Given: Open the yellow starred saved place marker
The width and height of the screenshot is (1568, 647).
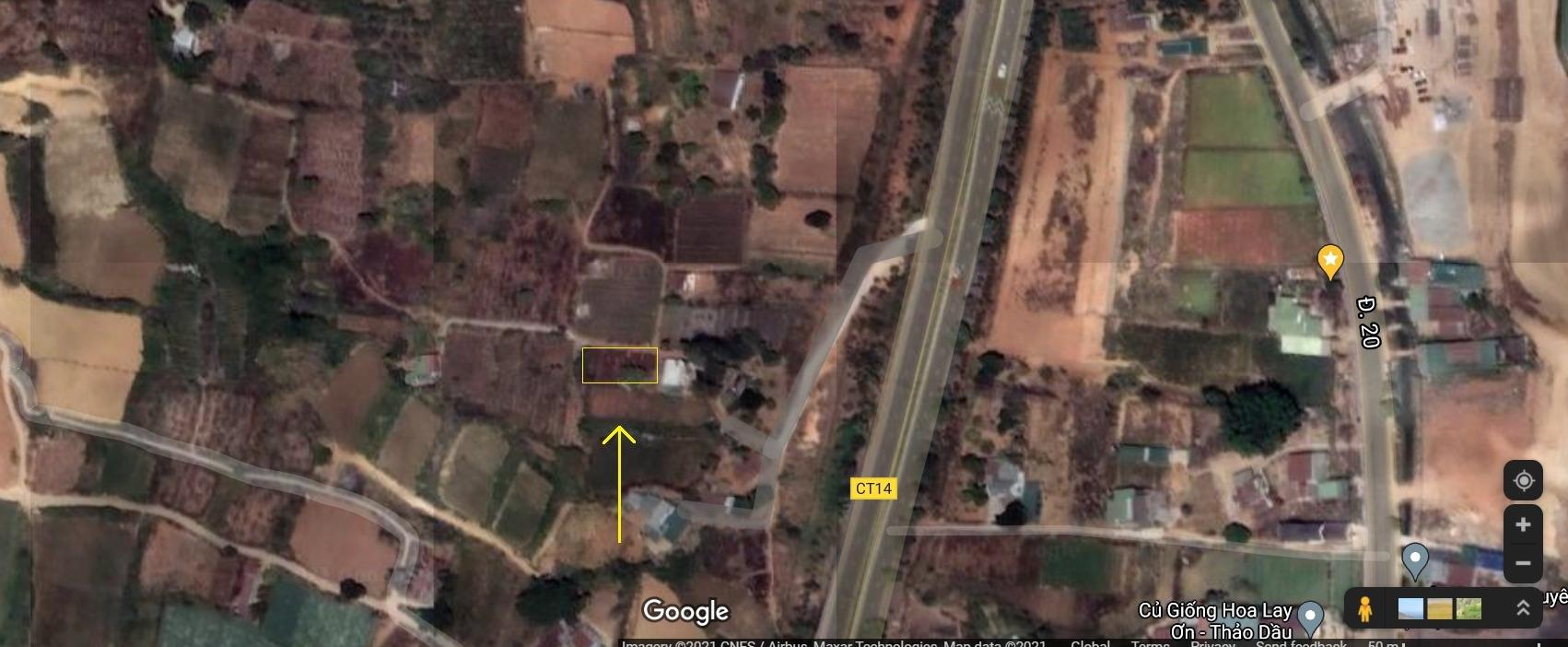Looking at the screenshot, I should (1329, 261).
